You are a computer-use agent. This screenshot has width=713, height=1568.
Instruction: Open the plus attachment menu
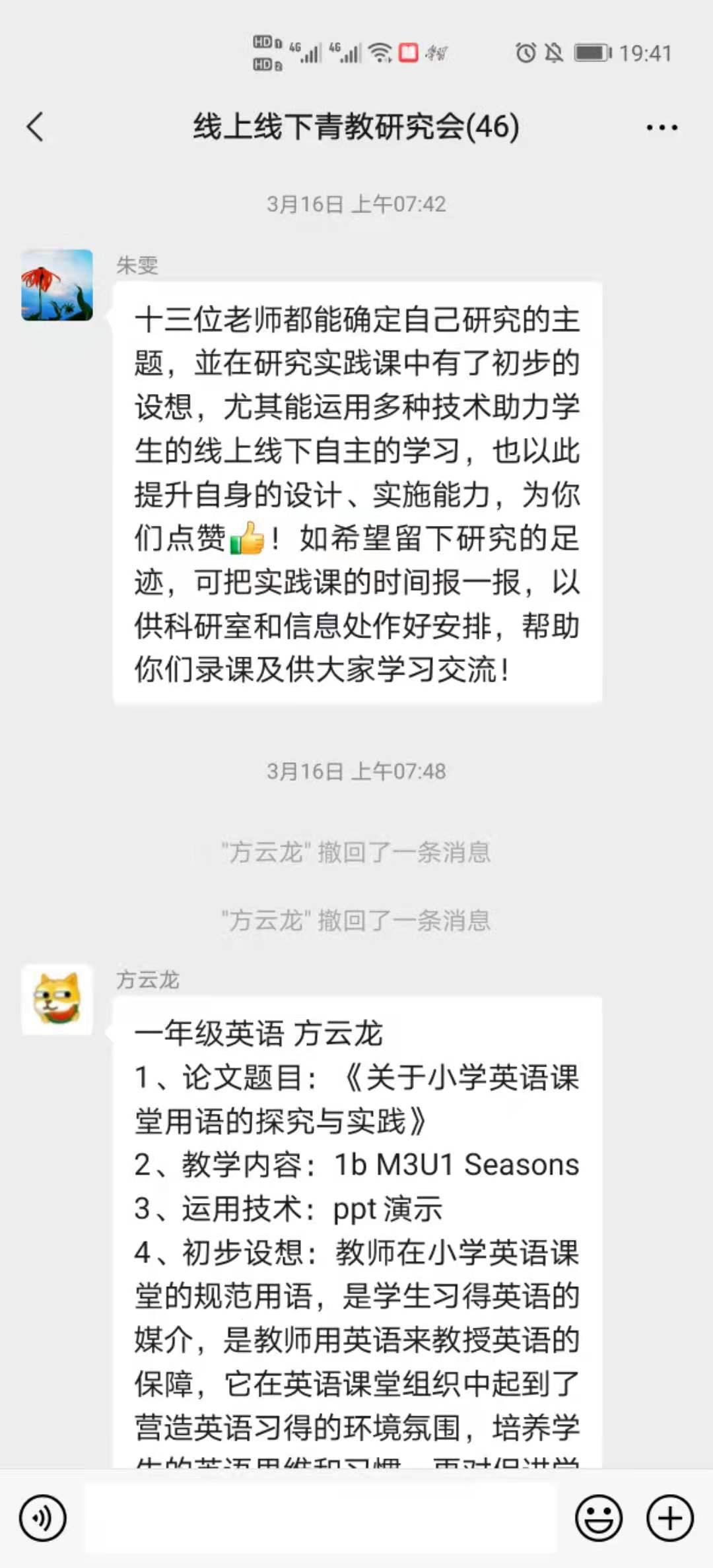click(x=669, y=1518)
